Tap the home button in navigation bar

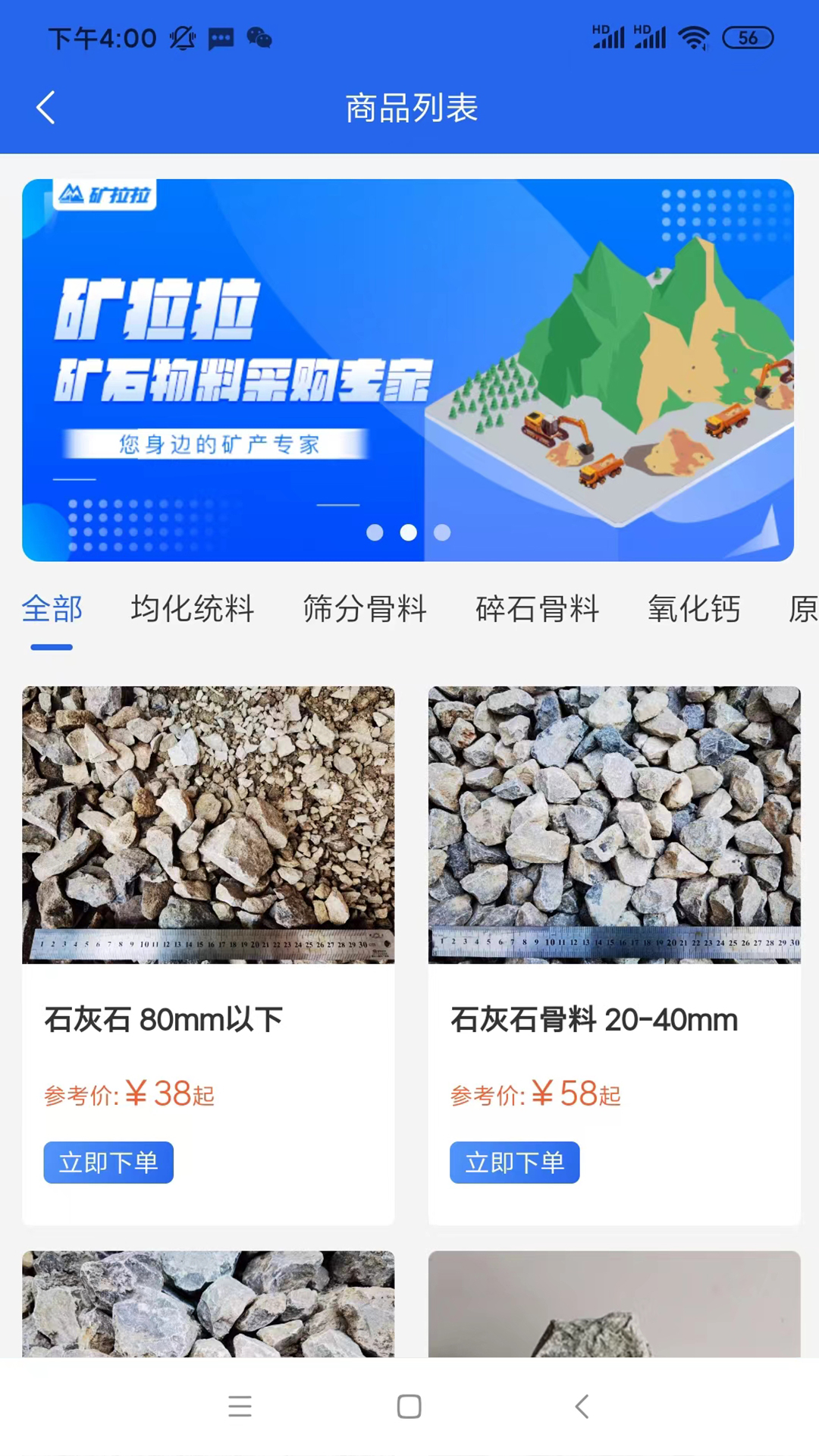tap(409, 1407)
